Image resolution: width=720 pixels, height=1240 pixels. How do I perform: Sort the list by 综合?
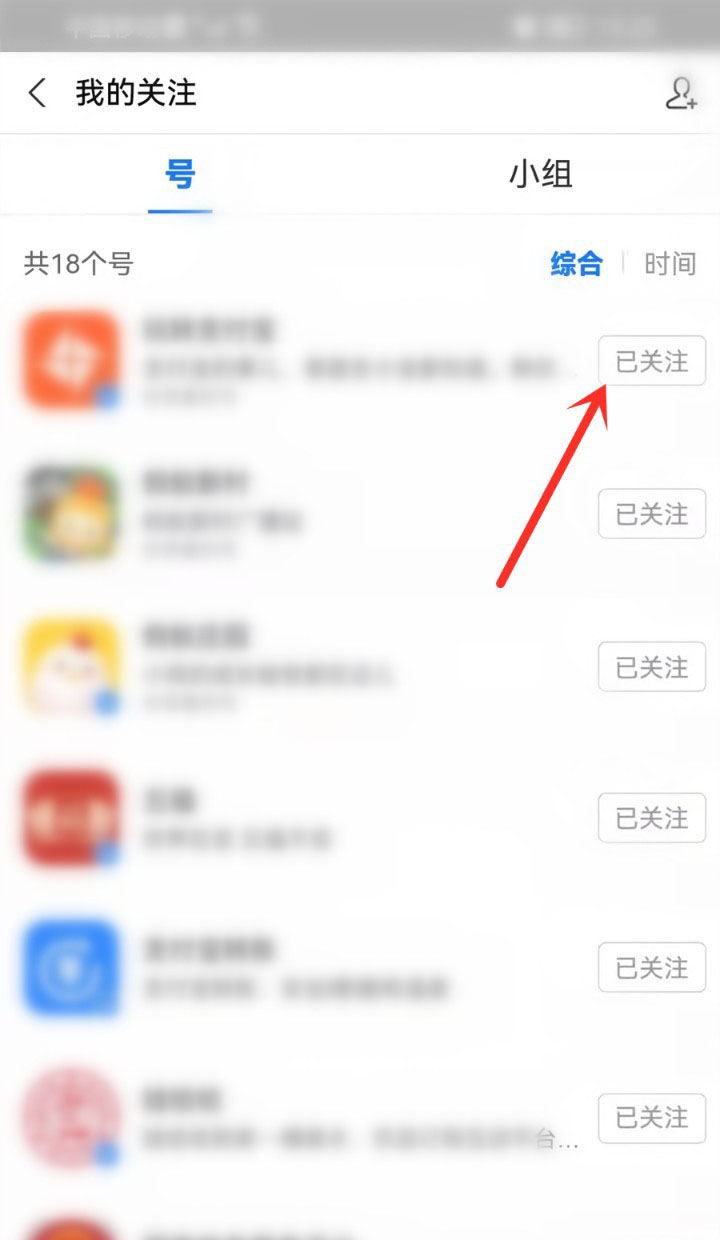[x=576, y=264]
